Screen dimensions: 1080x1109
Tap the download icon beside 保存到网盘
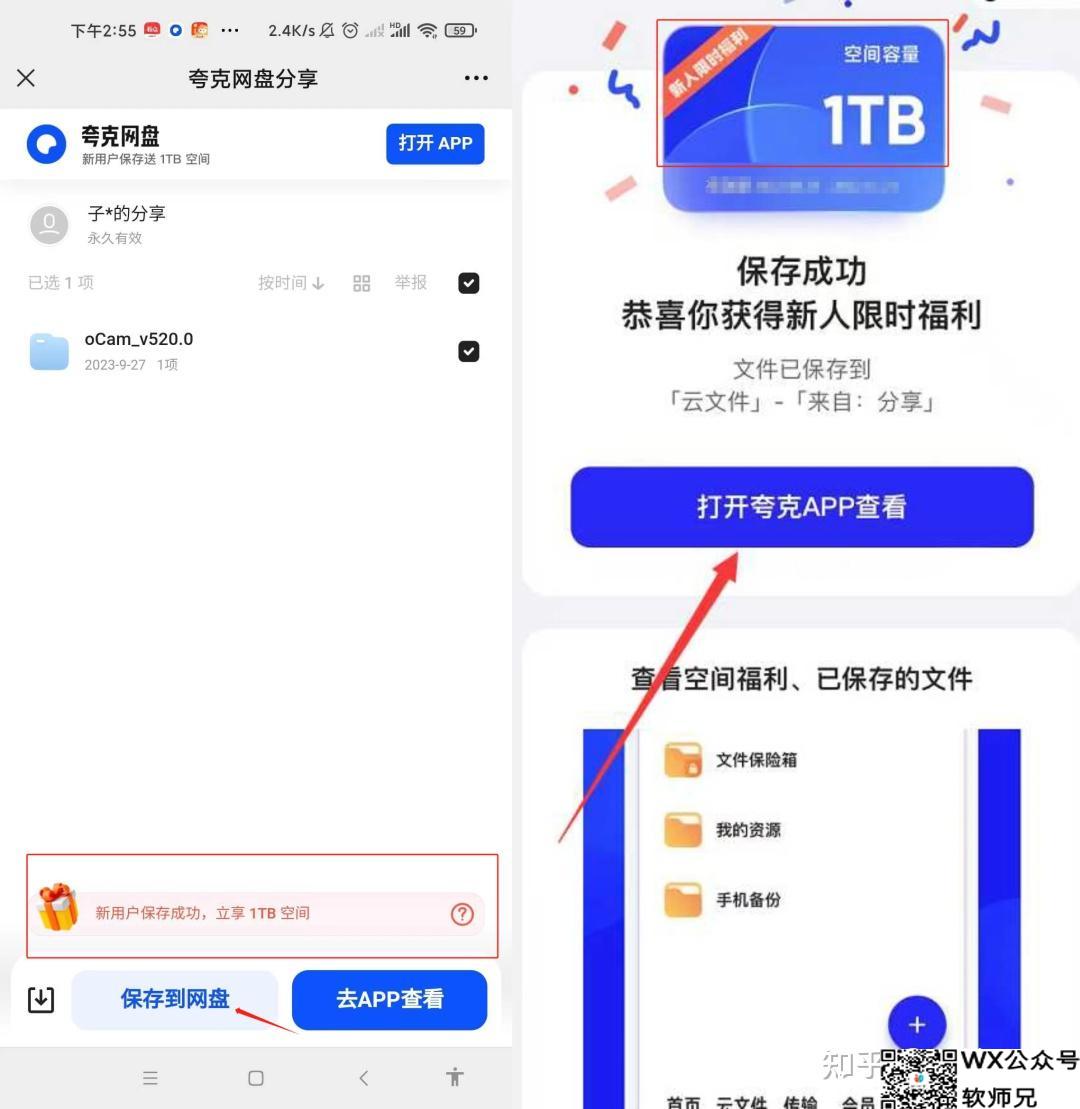41,999
